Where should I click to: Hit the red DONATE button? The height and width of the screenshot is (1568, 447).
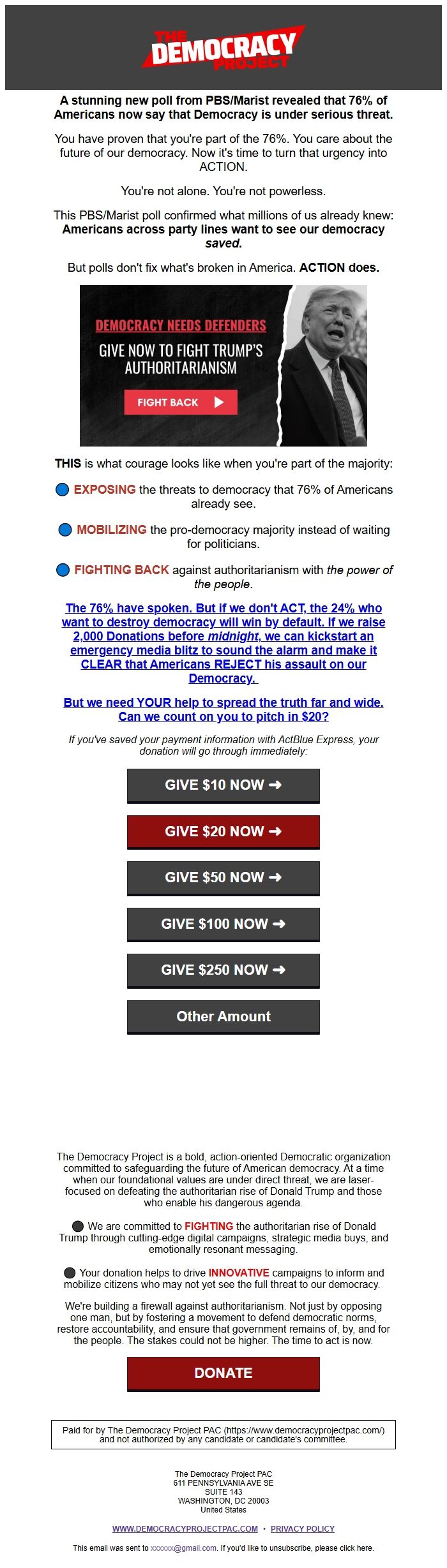tap(223, 1374)
